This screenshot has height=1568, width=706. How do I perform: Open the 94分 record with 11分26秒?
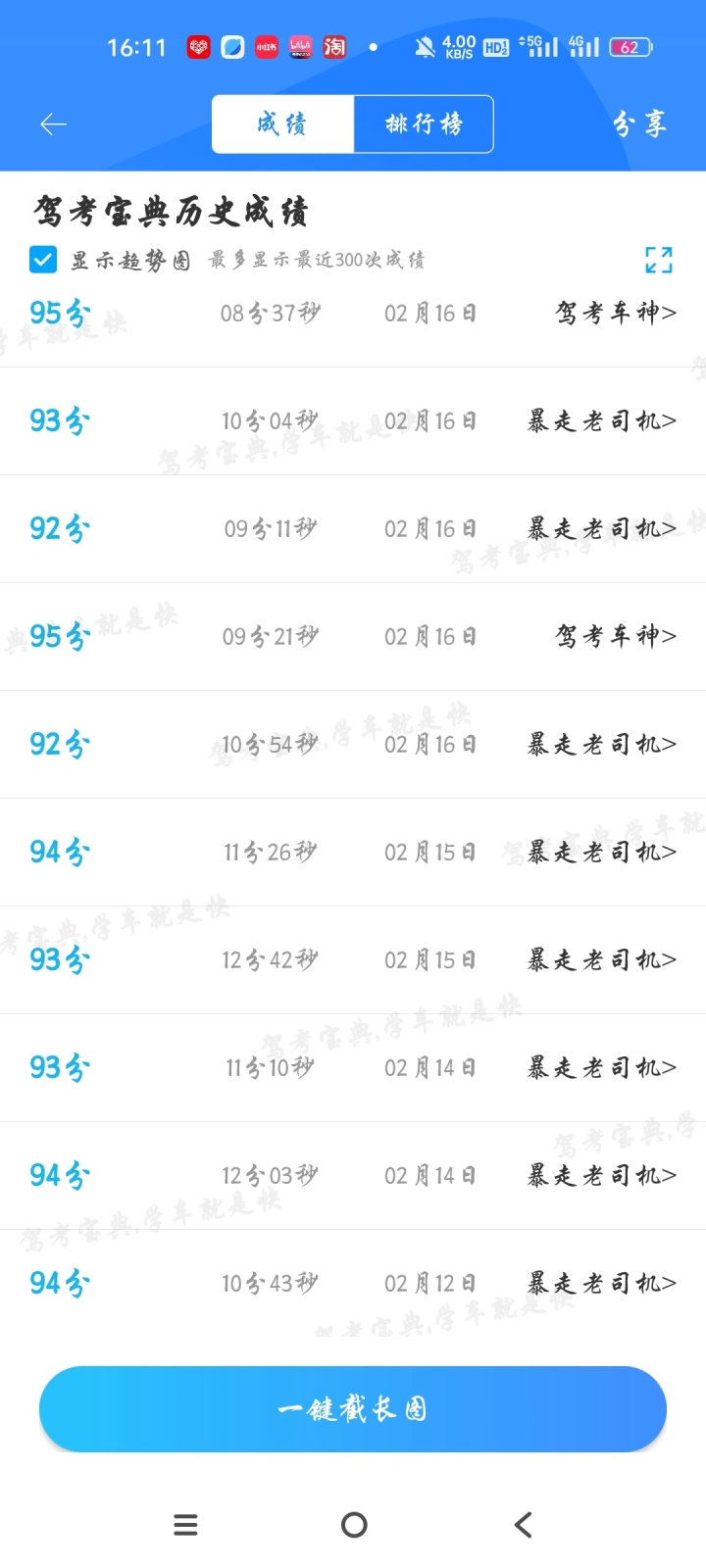click(353, 853)
